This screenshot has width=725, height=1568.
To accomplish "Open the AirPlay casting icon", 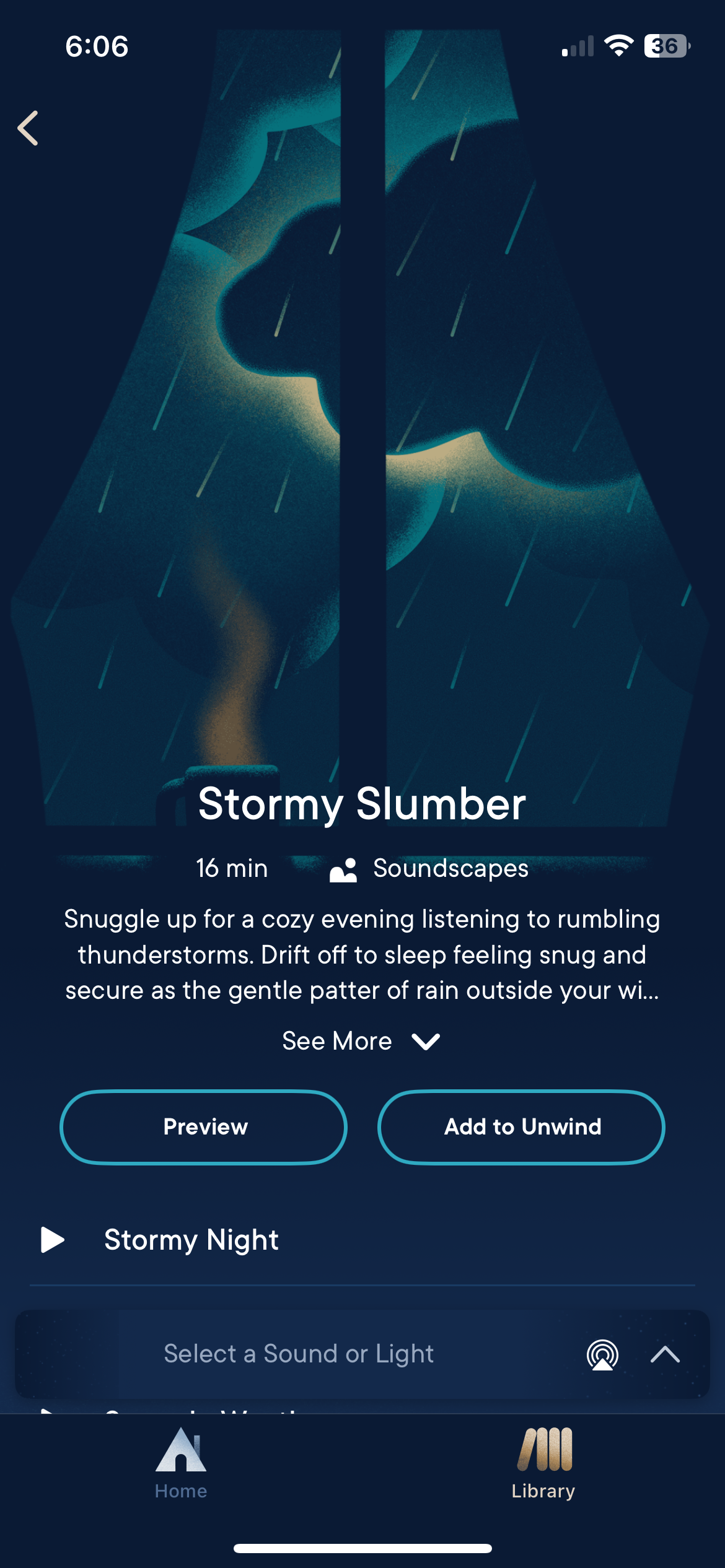I will point(602,1354).
